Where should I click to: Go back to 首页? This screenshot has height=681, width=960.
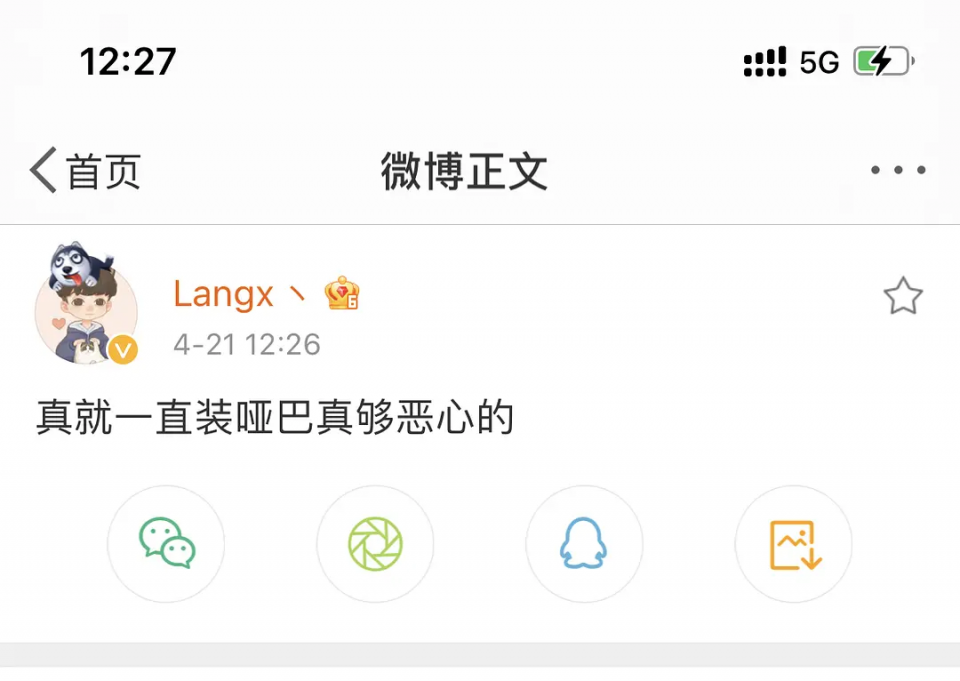click(85, 171)
